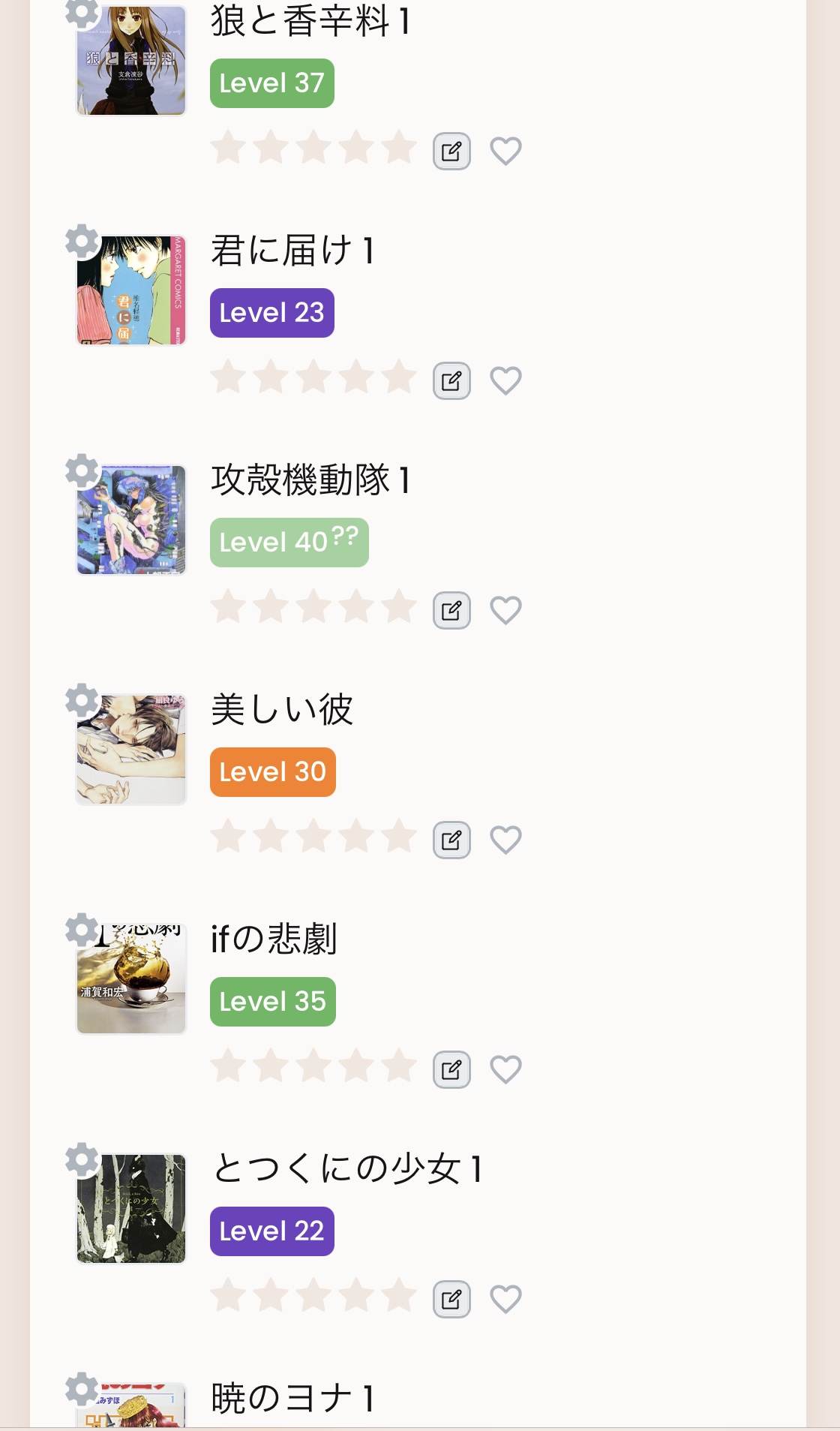Give 狼と香辛料 1 a three-star rating

[x=313, y=147]
